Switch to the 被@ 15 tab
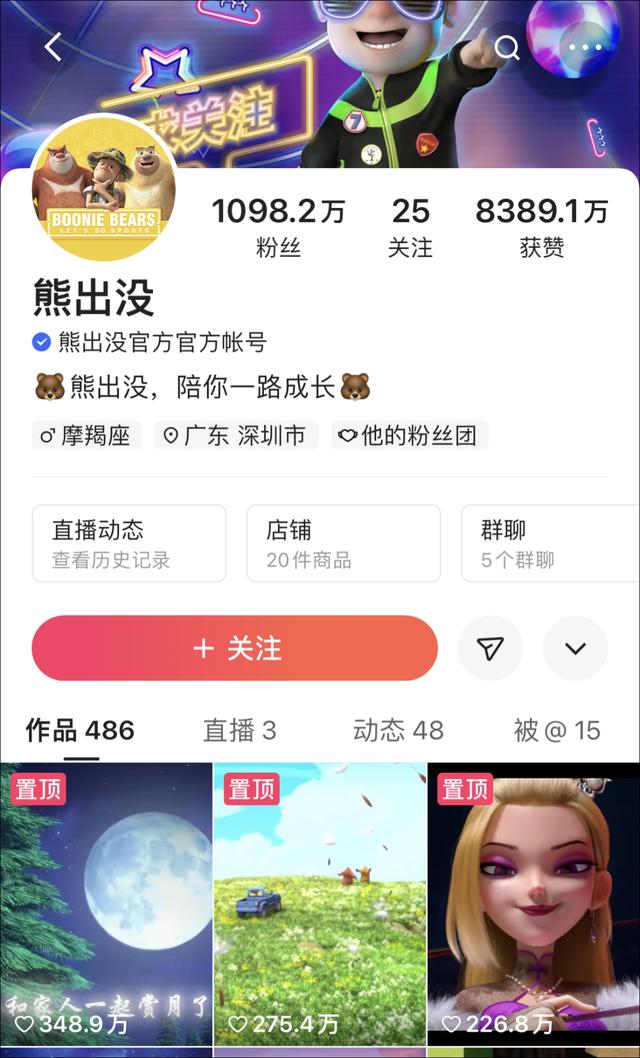 pyautogui.click(x=557, y=730)
